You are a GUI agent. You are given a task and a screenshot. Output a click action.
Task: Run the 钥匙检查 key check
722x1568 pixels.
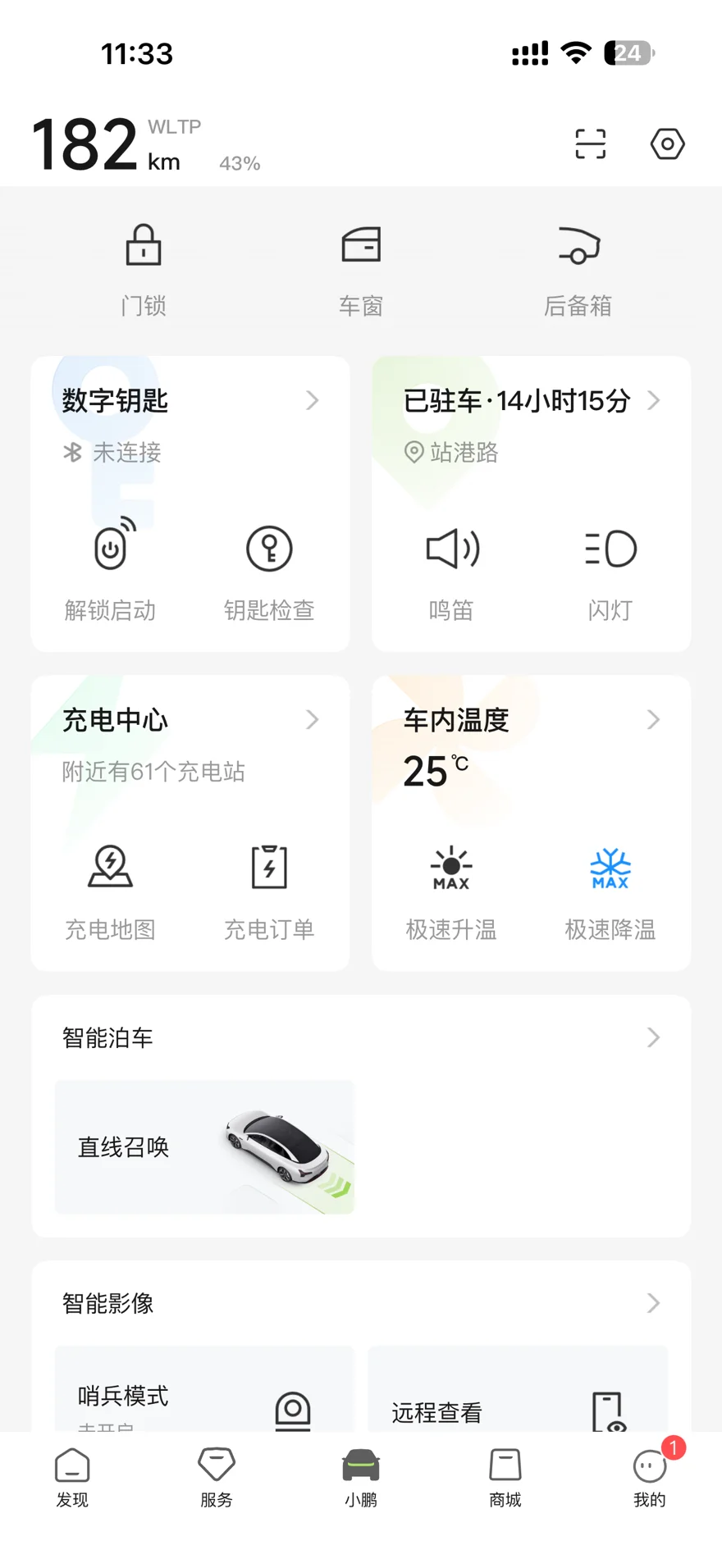coord(269,567)
